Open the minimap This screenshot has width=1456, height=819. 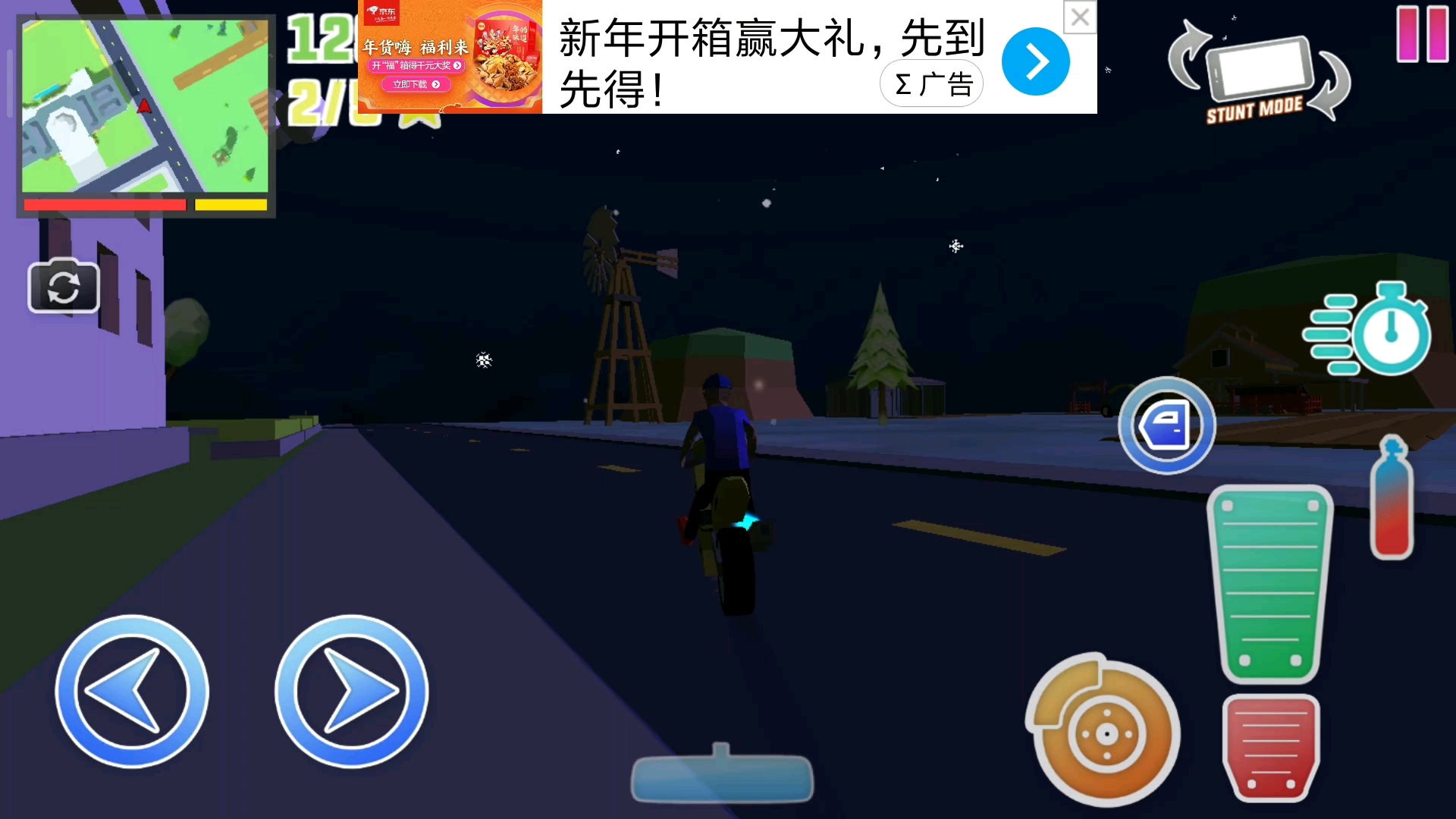(145, 106)
